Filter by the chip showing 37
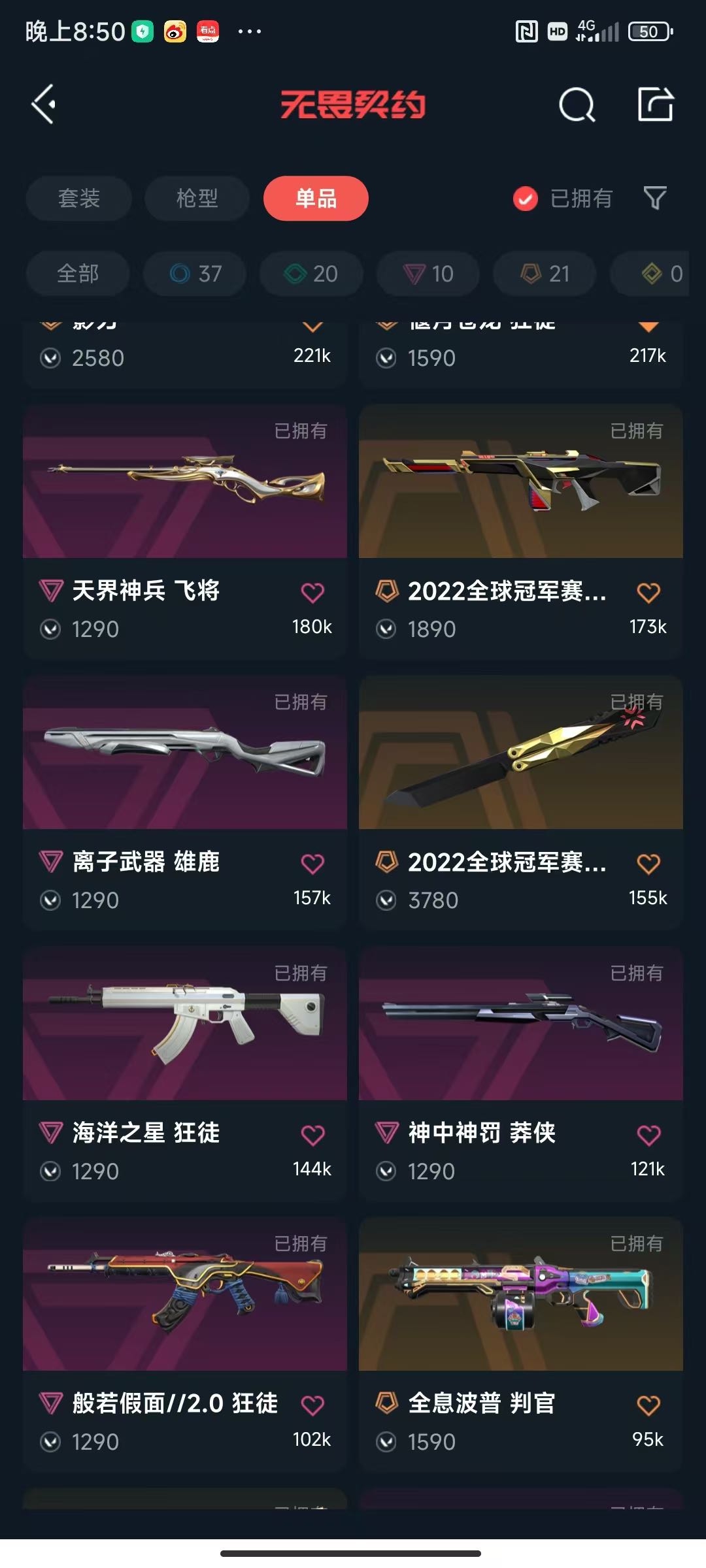 click(195, 274)
